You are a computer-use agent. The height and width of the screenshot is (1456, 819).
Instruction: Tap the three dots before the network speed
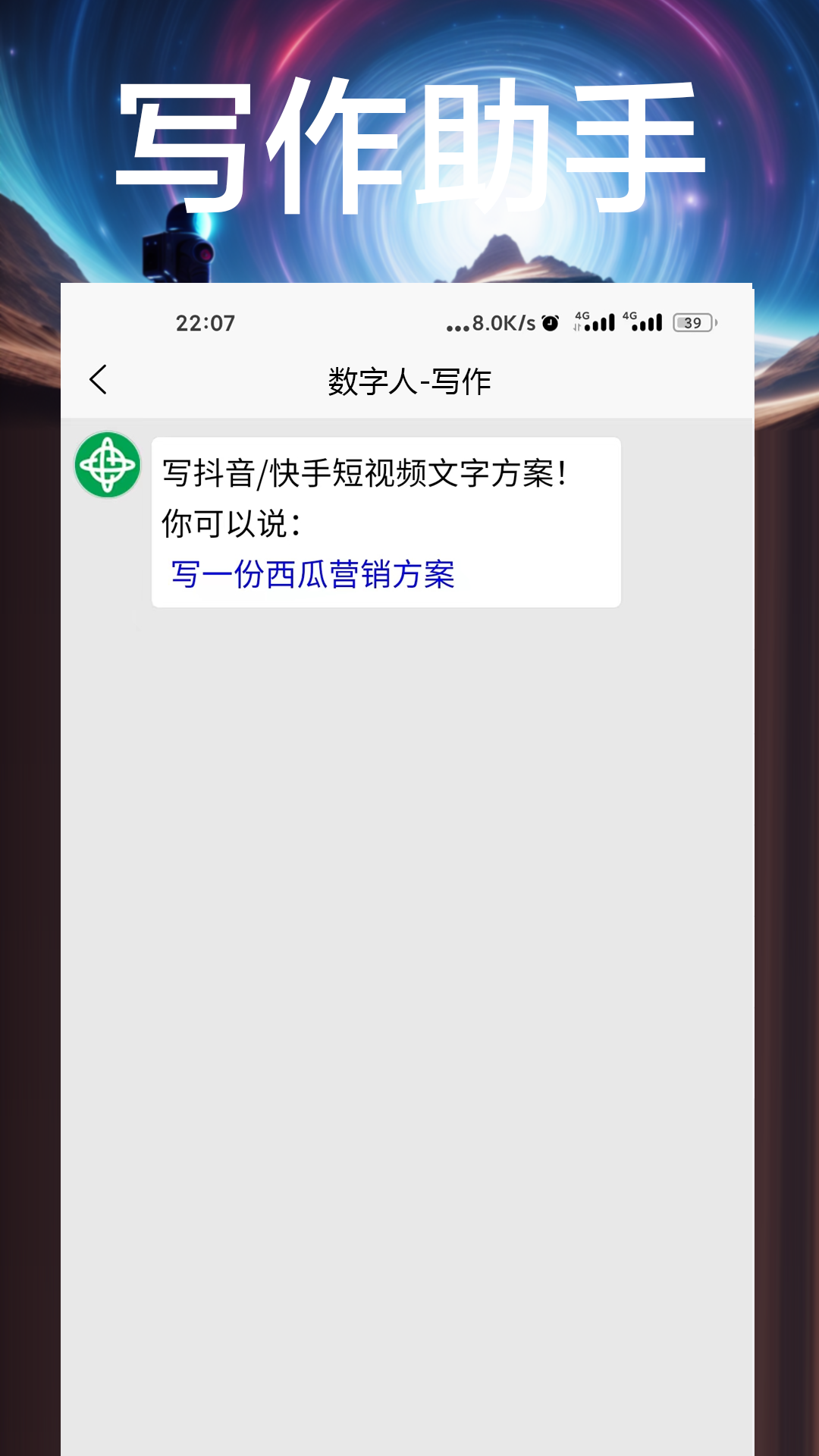coord(457,327)
